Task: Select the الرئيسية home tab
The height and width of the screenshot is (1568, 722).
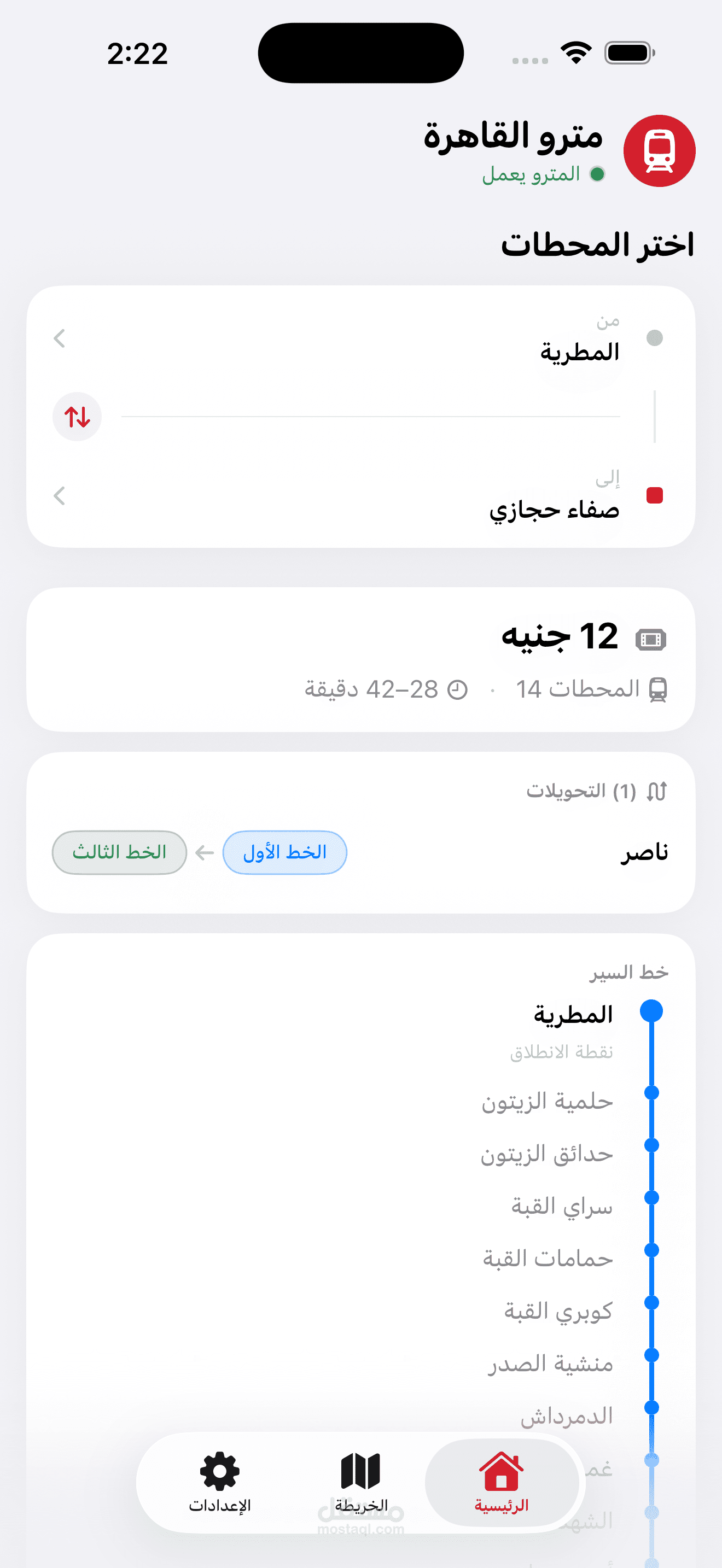Action: [502, 1483]
